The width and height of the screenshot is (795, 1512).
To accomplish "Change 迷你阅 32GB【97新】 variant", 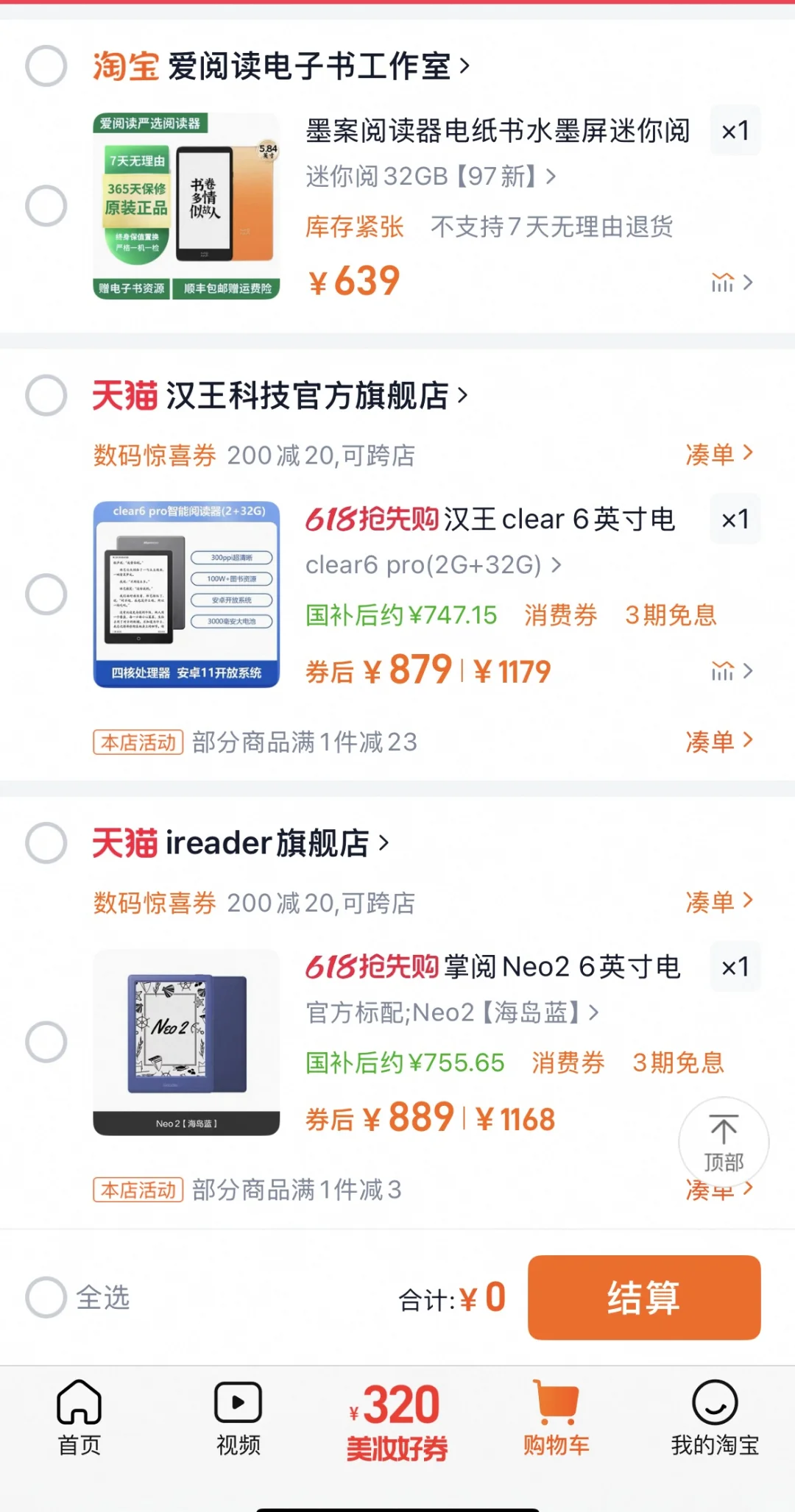I will pyautogui.click(x=431, y=177).
